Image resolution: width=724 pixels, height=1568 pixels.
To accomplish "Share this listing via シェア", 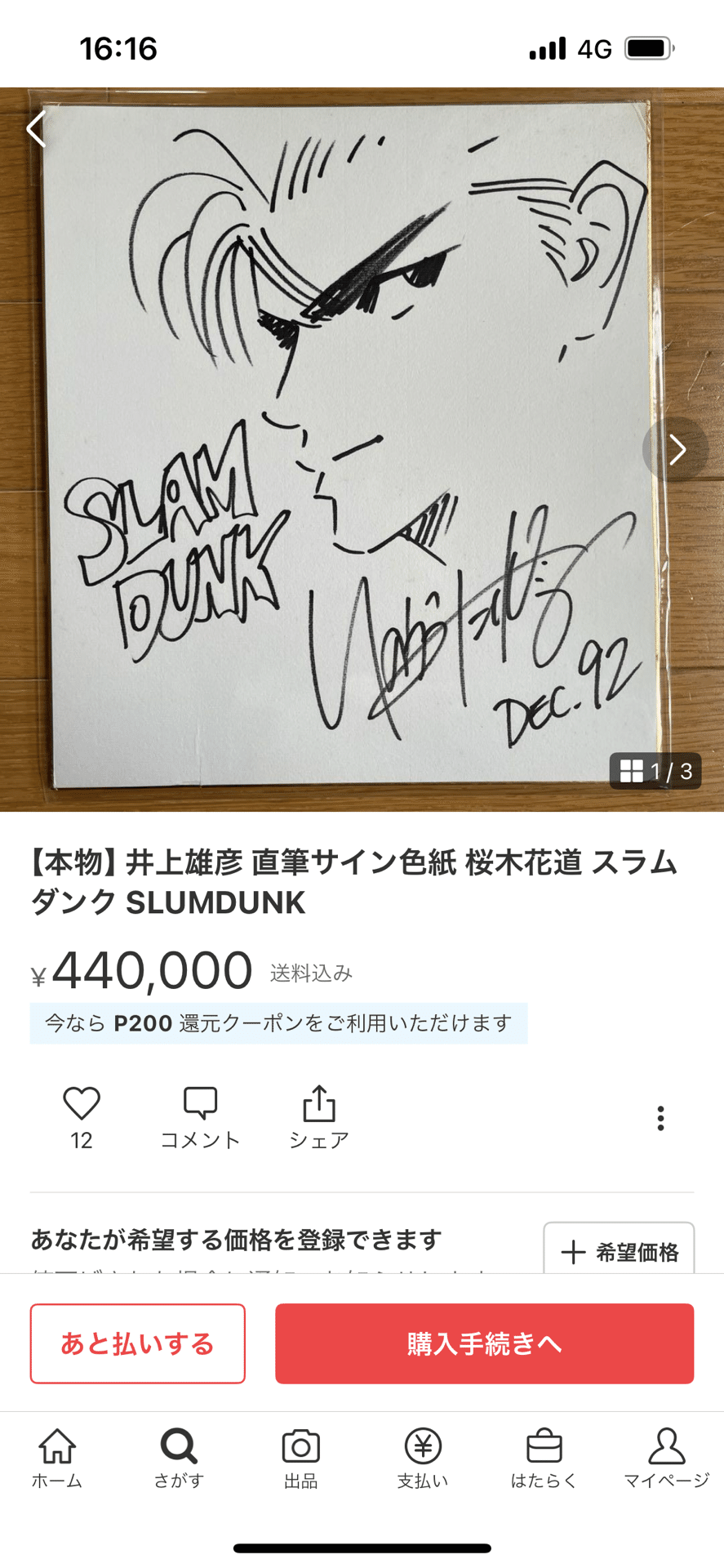I will point(319,1117).
